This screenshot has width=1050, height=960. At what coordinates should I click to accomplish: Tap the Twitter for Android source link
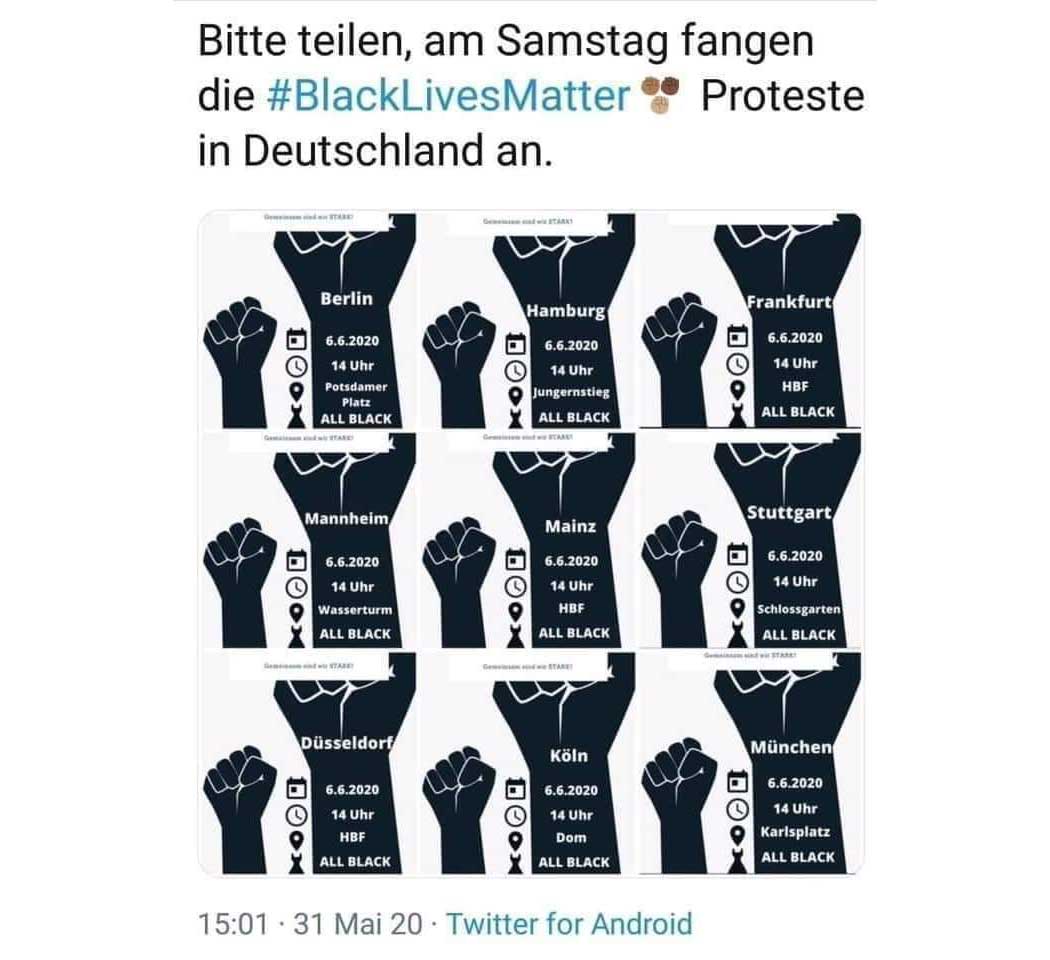(x=568, y=922)
